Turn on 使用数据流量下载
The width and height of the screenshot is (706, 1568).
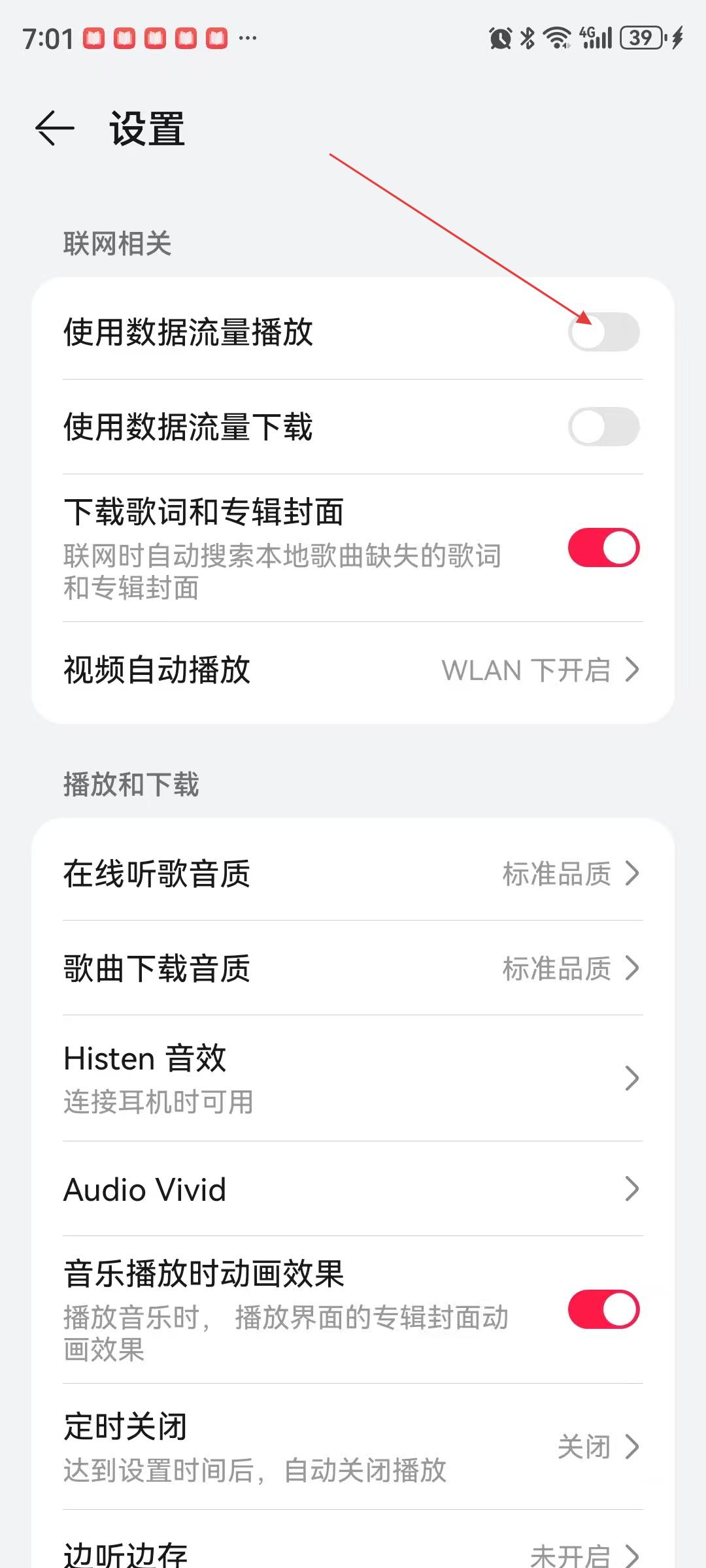click(x=603, y=427)
